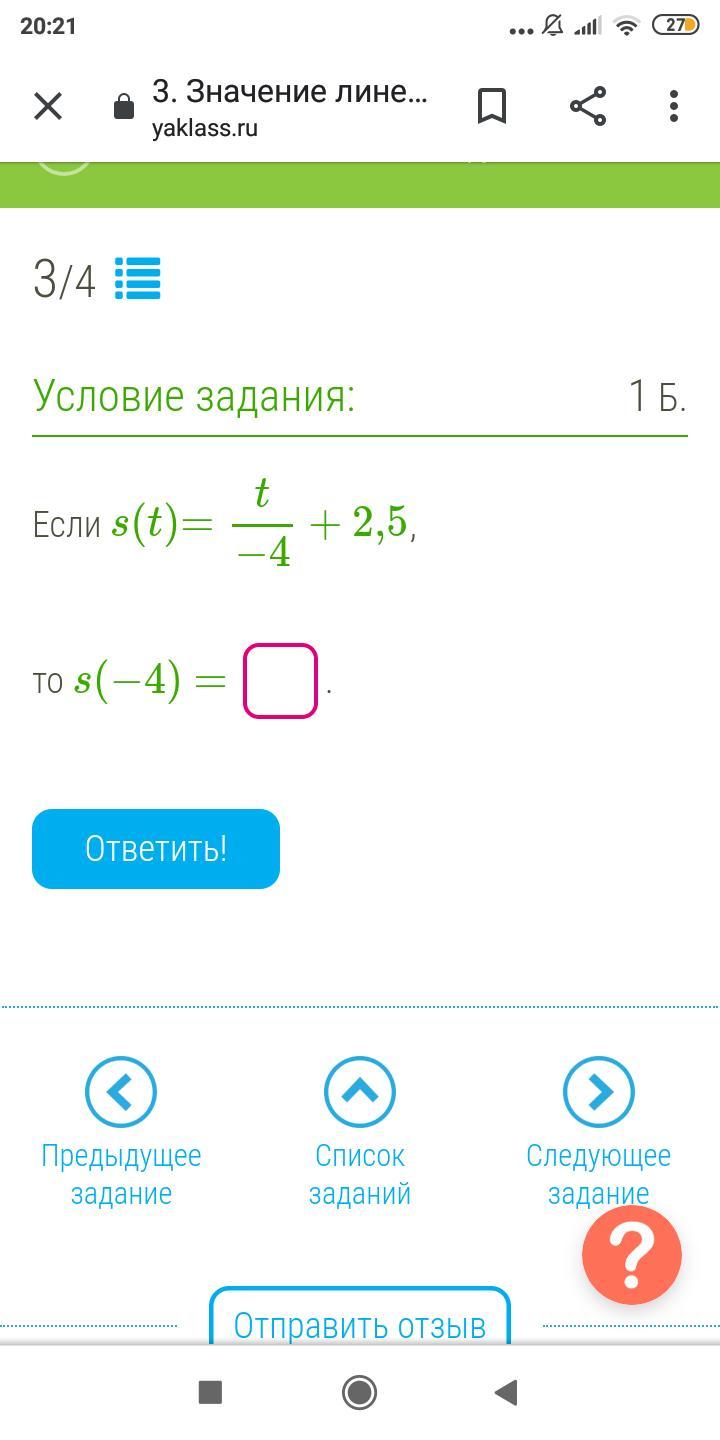Tap Отправить отзыв button

click(x=360, y=1320)
